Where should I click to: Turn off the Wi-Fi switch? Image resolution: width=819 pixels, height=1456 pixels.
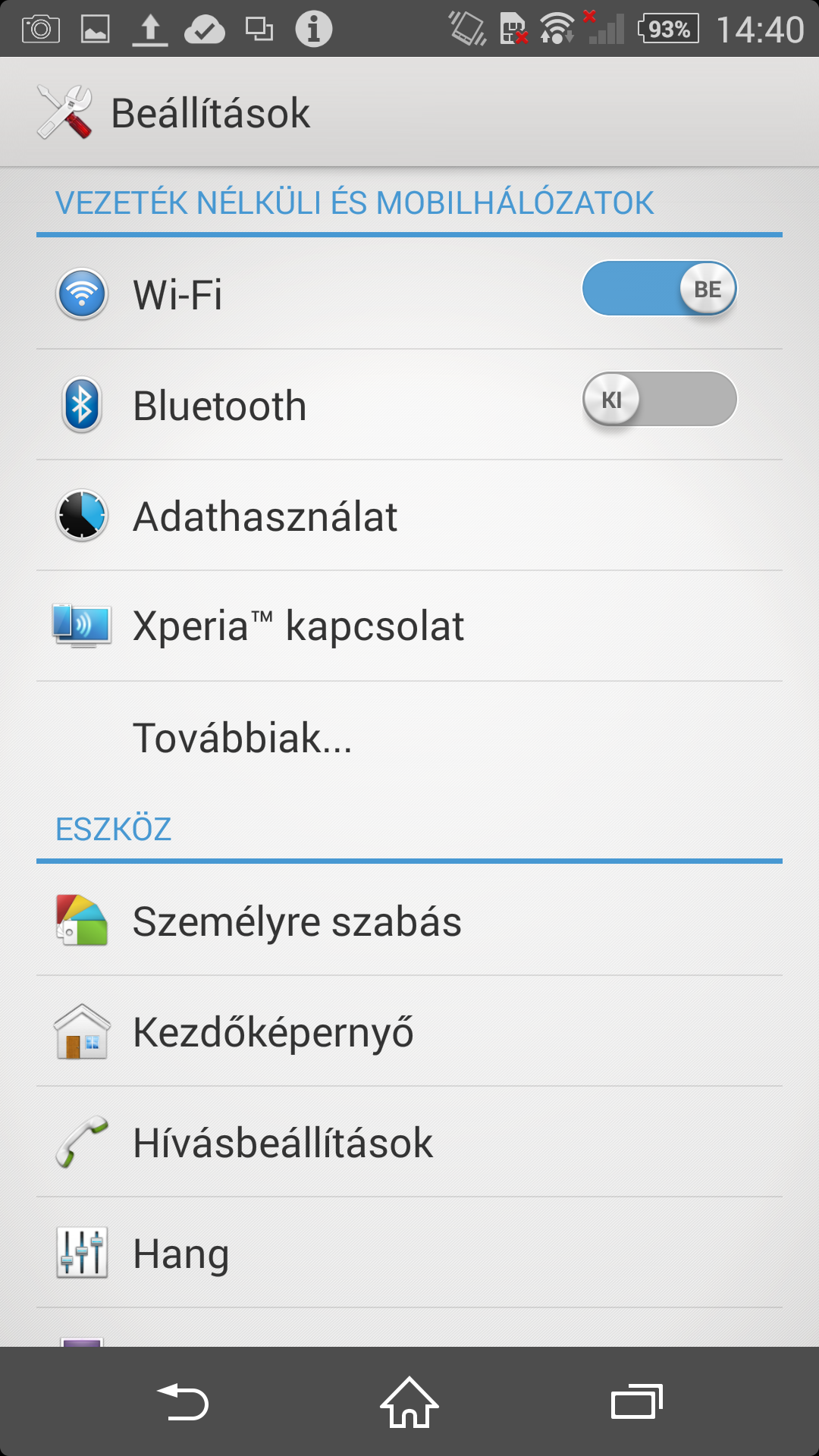(659, 289)
